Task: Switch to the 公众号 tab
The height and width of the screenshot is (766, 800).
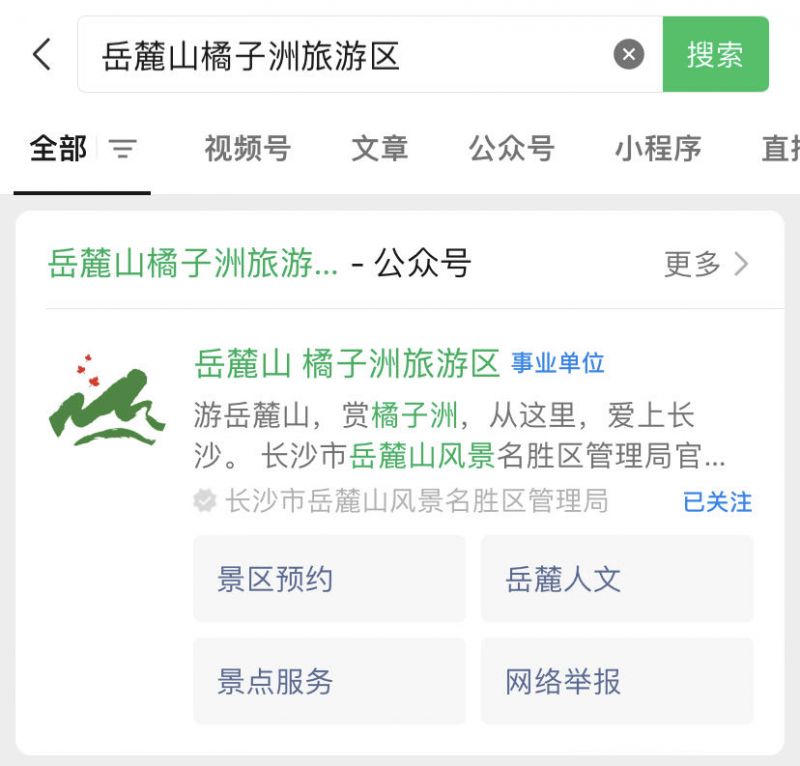Action: (x=511, y=149)
